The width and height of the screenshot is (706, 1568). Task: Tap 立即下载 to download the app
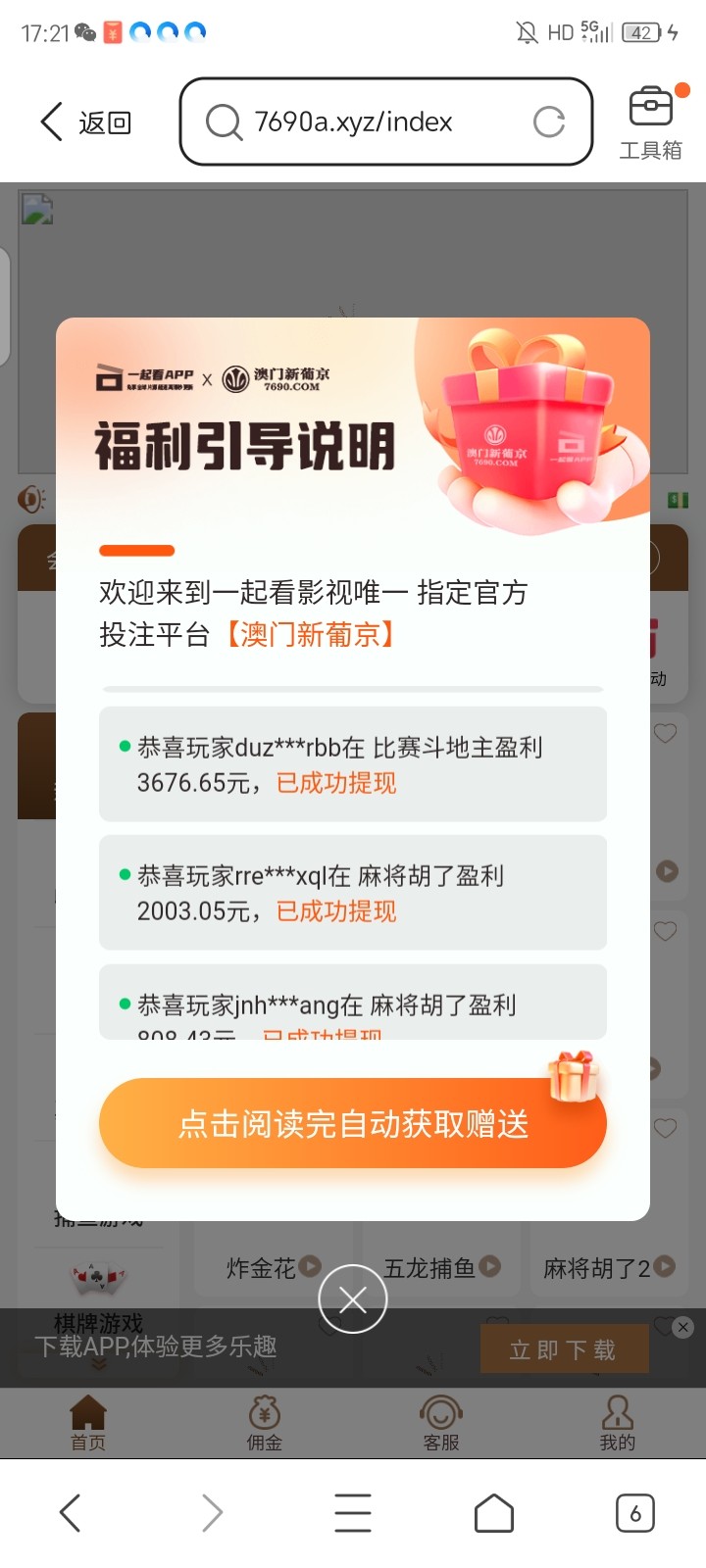click(563, 1349)
